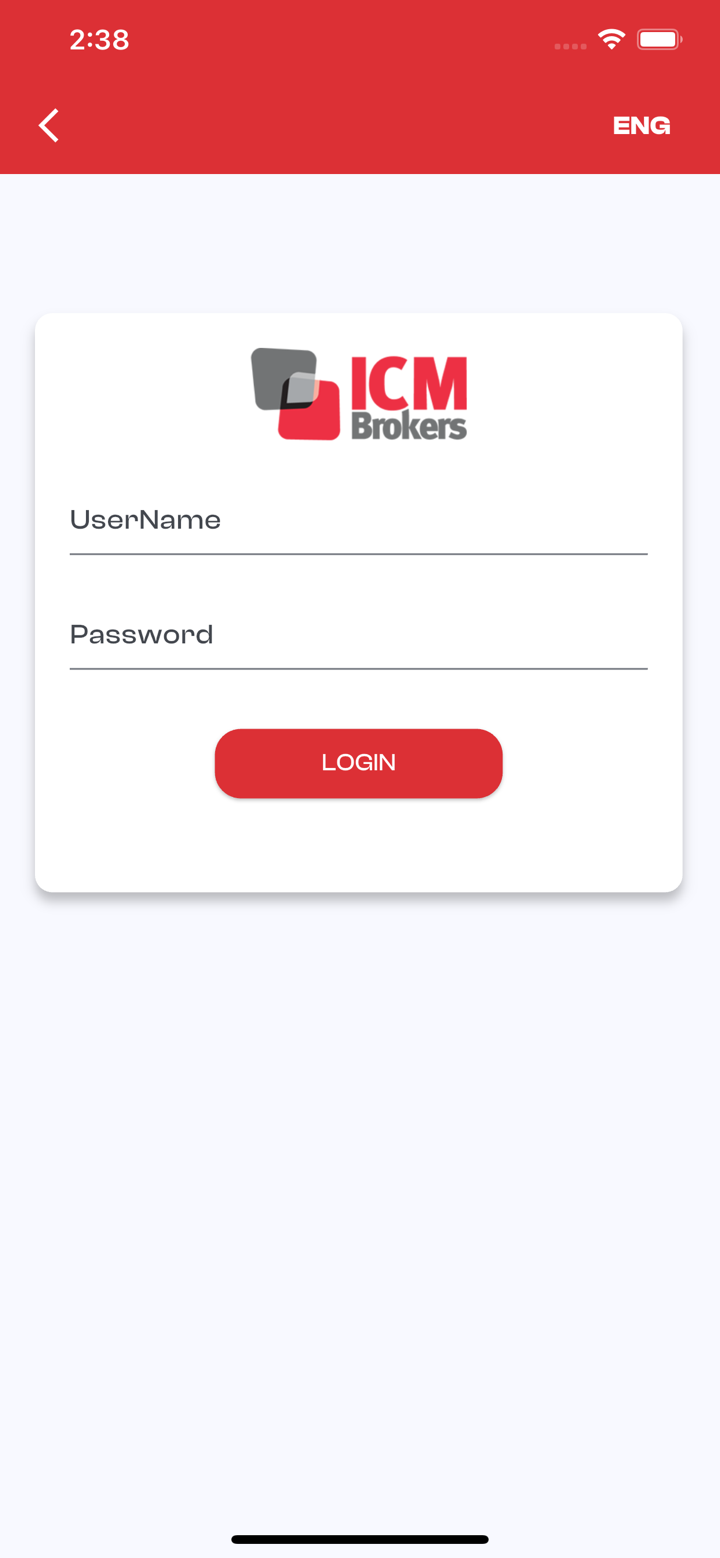Click LOGIN to sign in

[358, 763]
